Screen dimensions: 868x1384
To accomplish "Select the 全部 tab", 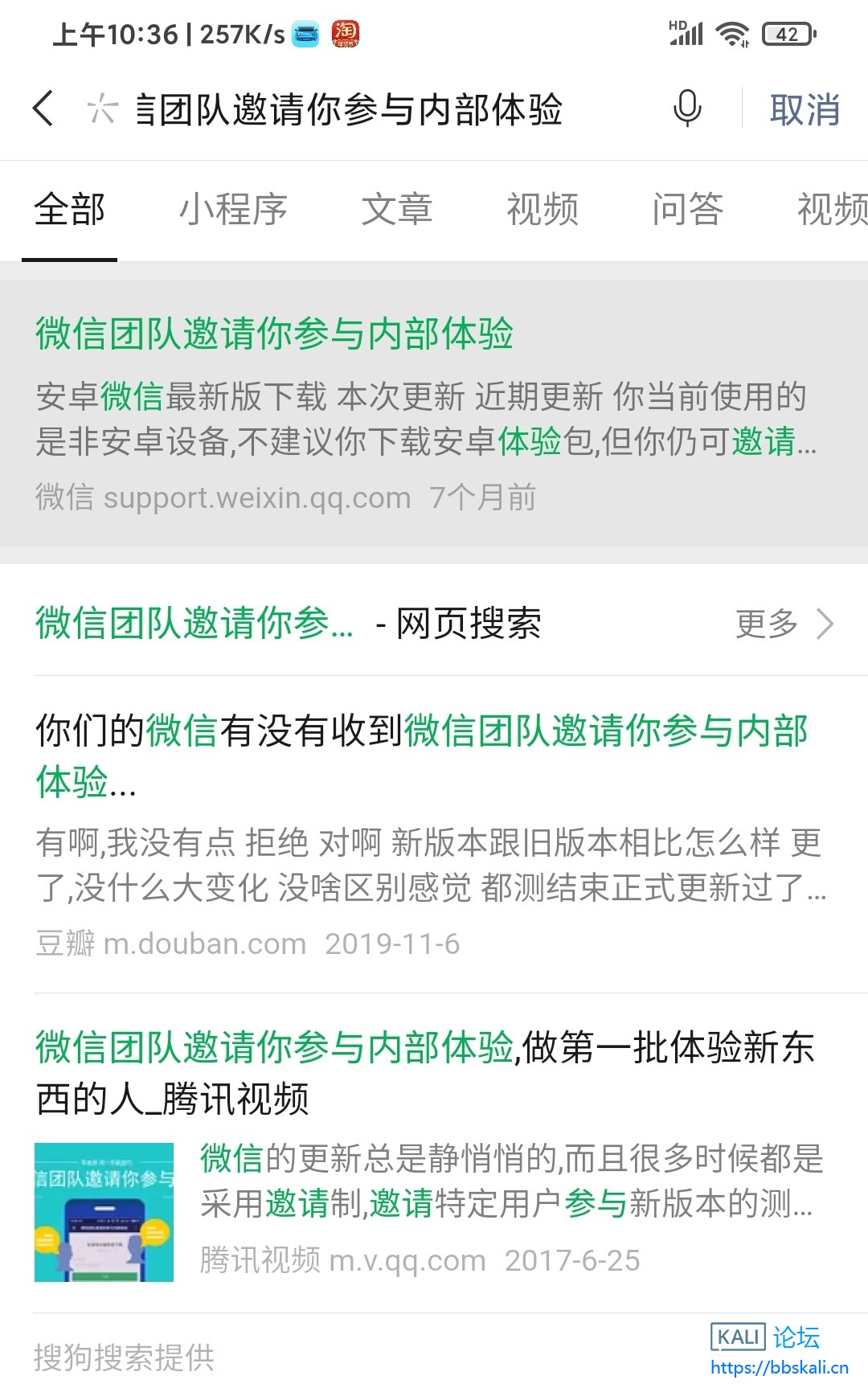I will [x=69, y=210].
